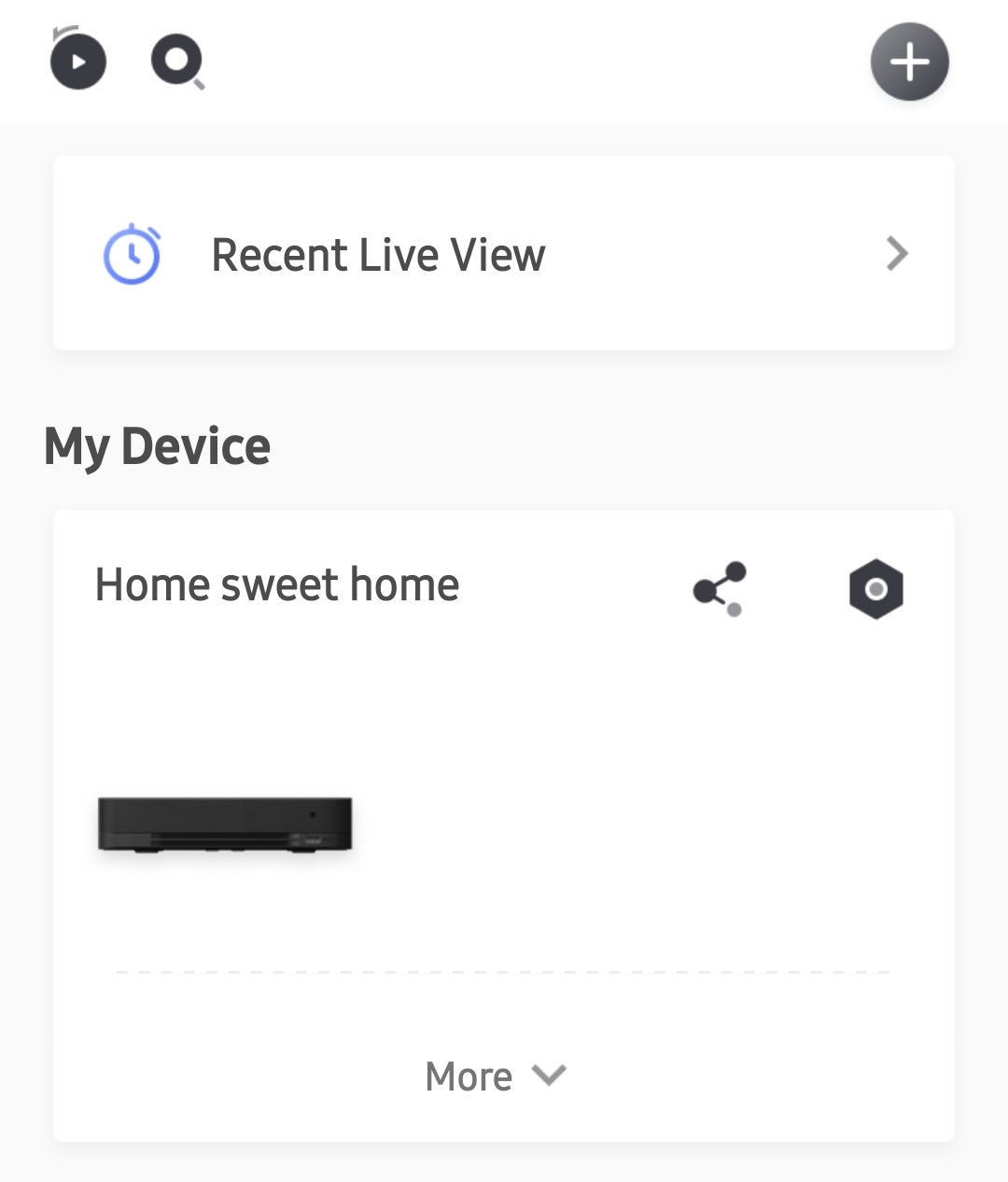This screenshot has height=1182, width=1008.
Task: Tap the right chevron on the Recent Live View row
Action: 896,253
